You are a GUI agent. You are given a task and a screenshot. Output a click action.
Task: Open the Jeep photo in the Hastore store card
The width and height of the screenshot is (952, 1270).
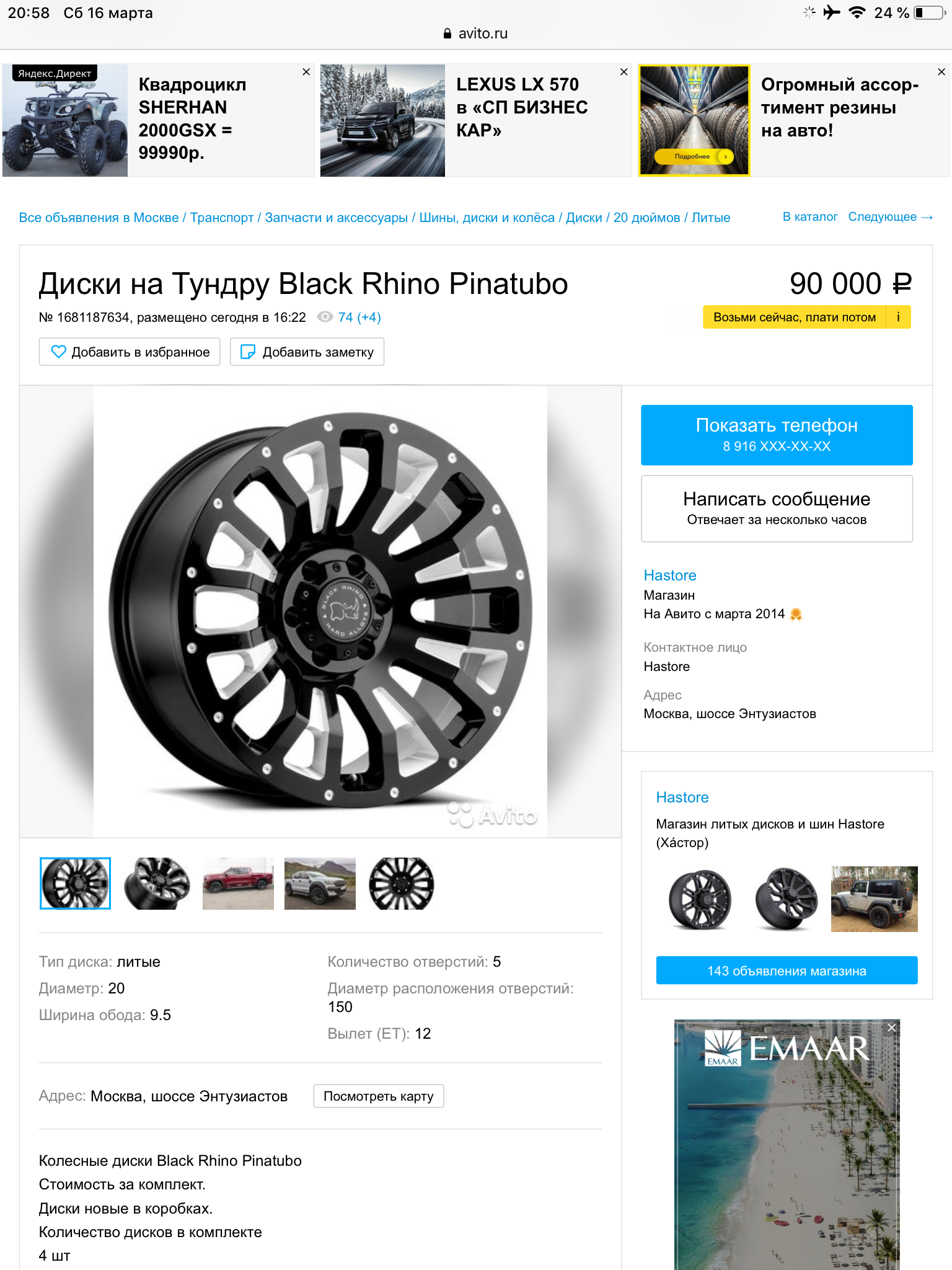point(874,899)
